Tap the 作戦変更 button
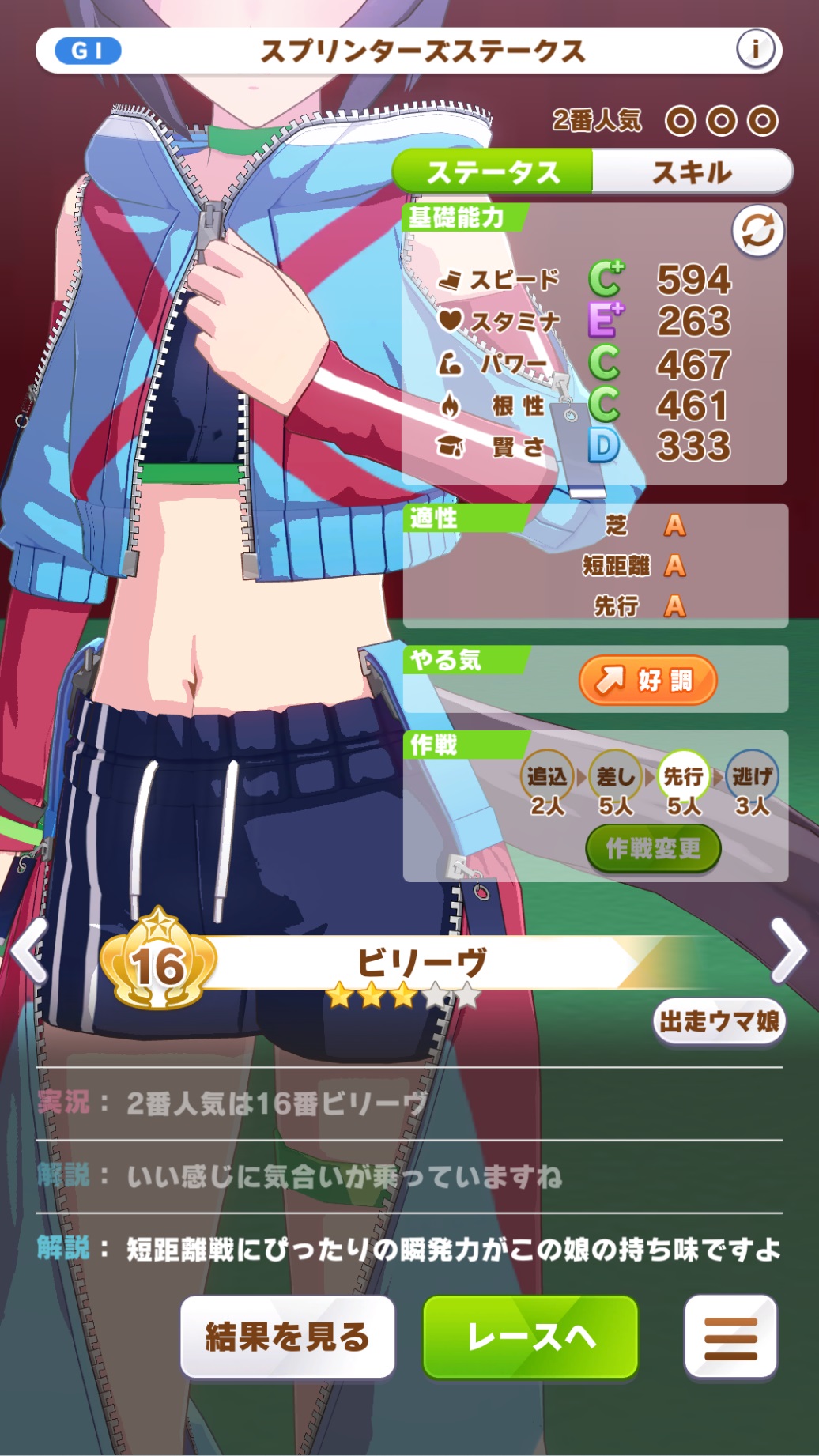The width and height of the screenshot is (819, 1456). (653, 849)
